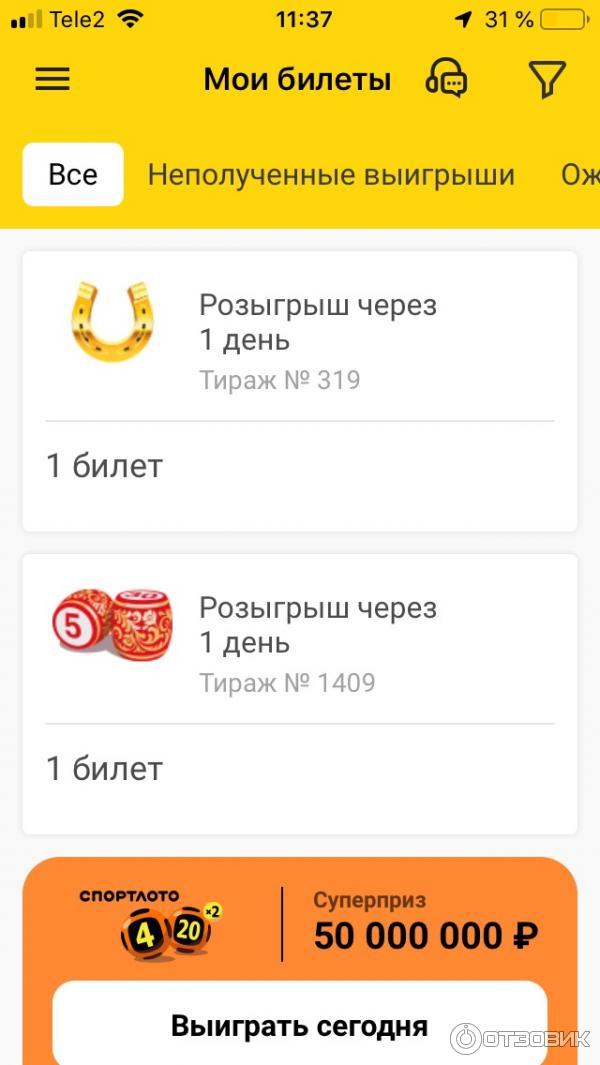This screenshot has height=1065, width=600.
Task: Open the ticket card for Тираж № 319
Action: [299, 390]
